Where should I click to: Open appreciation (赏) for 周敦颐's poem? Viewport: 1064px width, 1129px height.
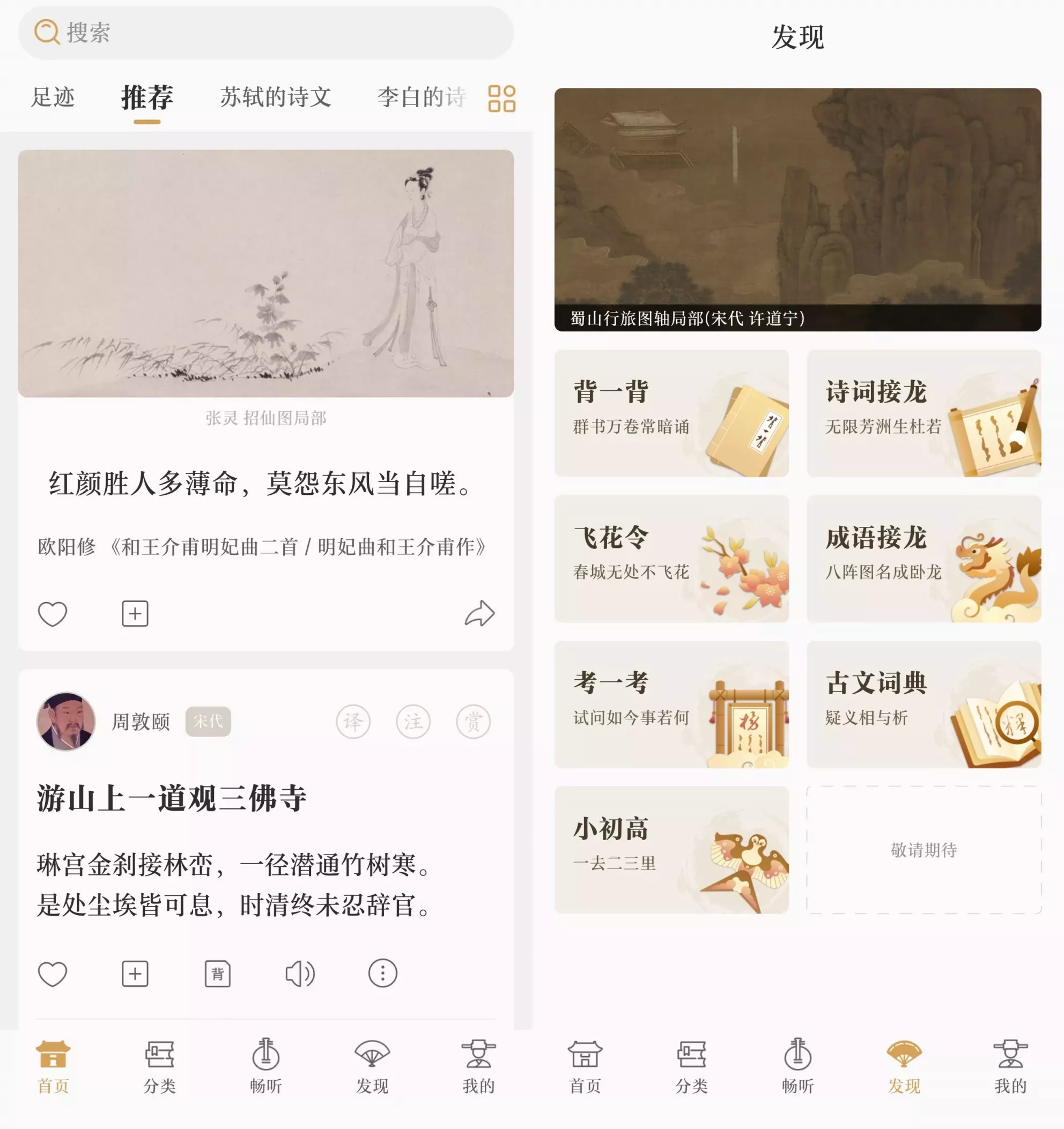click(473, 722)
